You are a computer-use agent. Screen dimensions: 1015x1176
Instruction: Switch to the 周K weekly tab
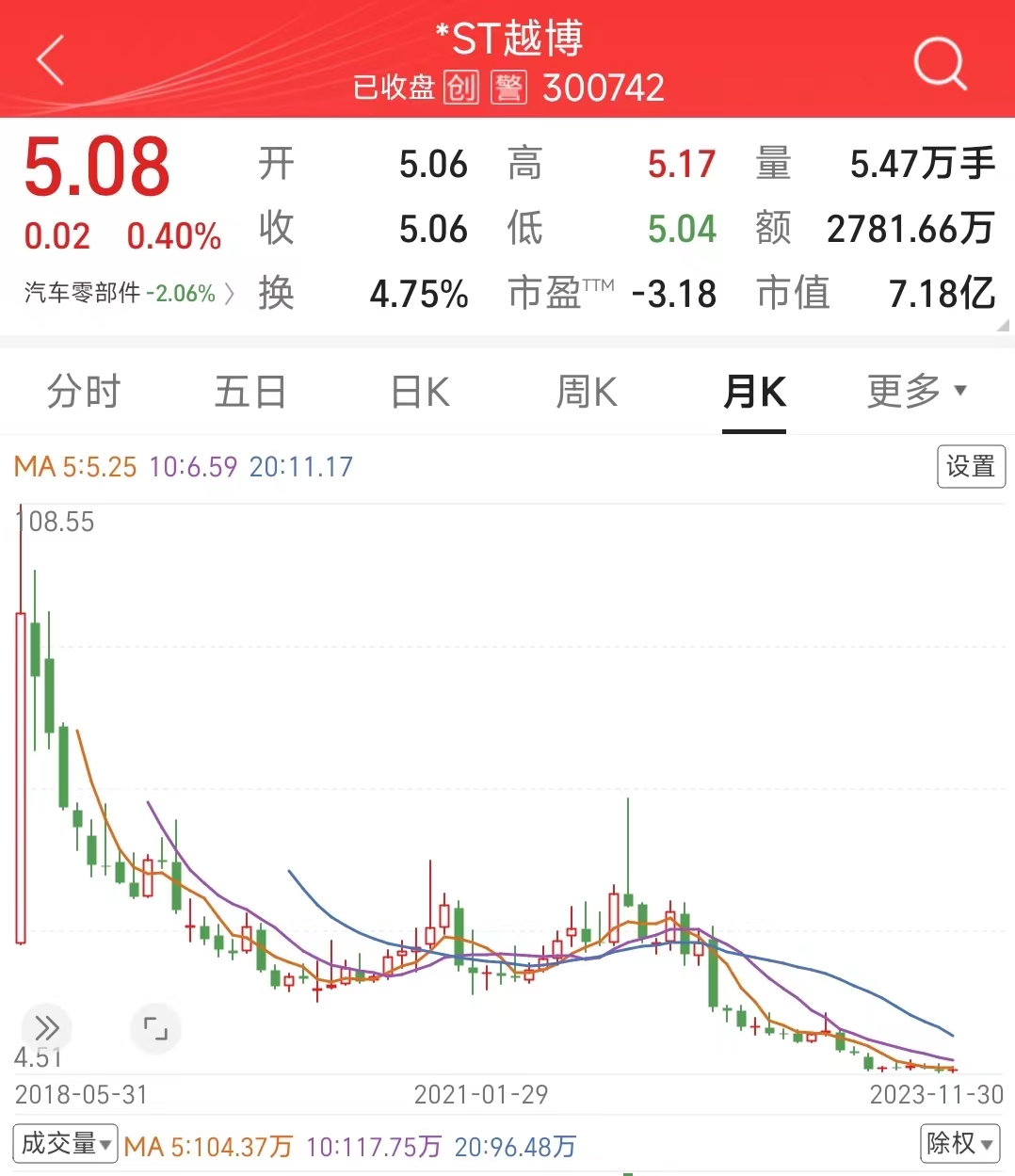click(586, 392)
